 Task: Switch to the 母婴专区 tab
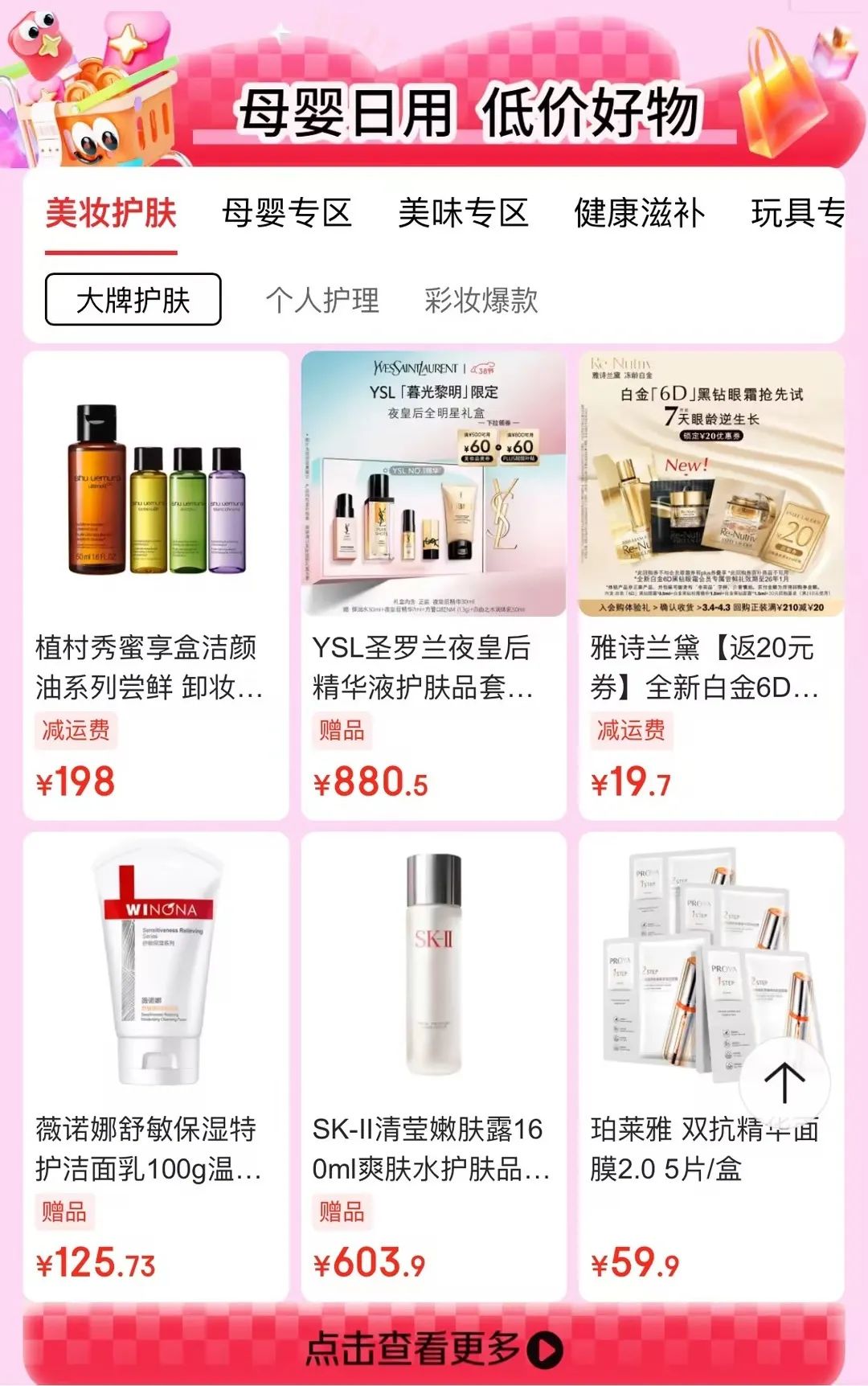click(287, 213)
